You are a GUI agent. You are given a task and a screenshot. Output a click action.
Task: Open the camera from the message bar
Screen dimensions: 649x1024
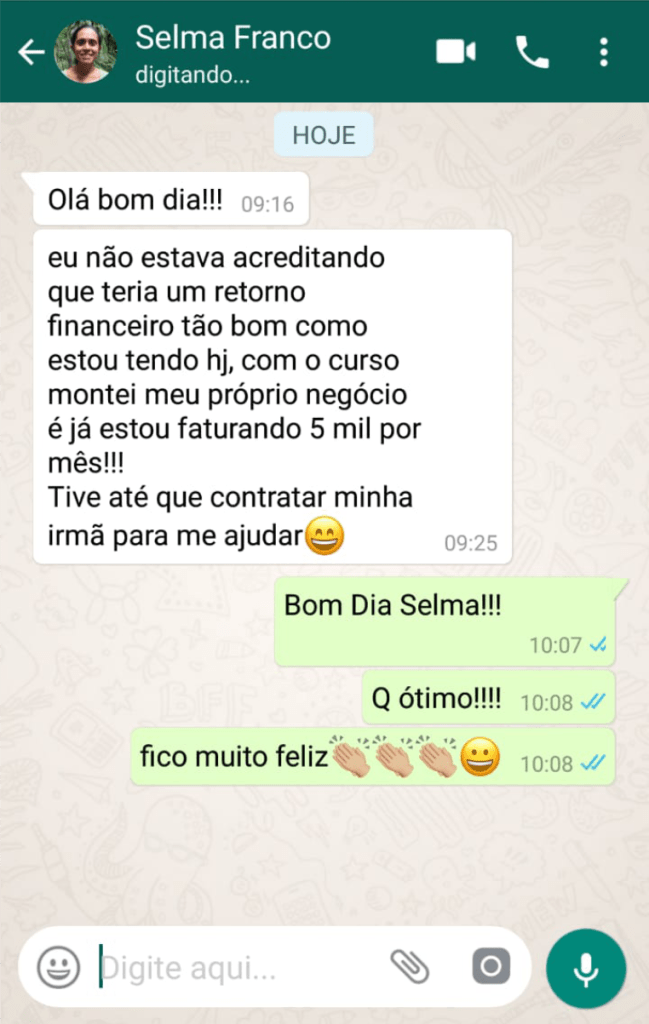click(490, 967)
